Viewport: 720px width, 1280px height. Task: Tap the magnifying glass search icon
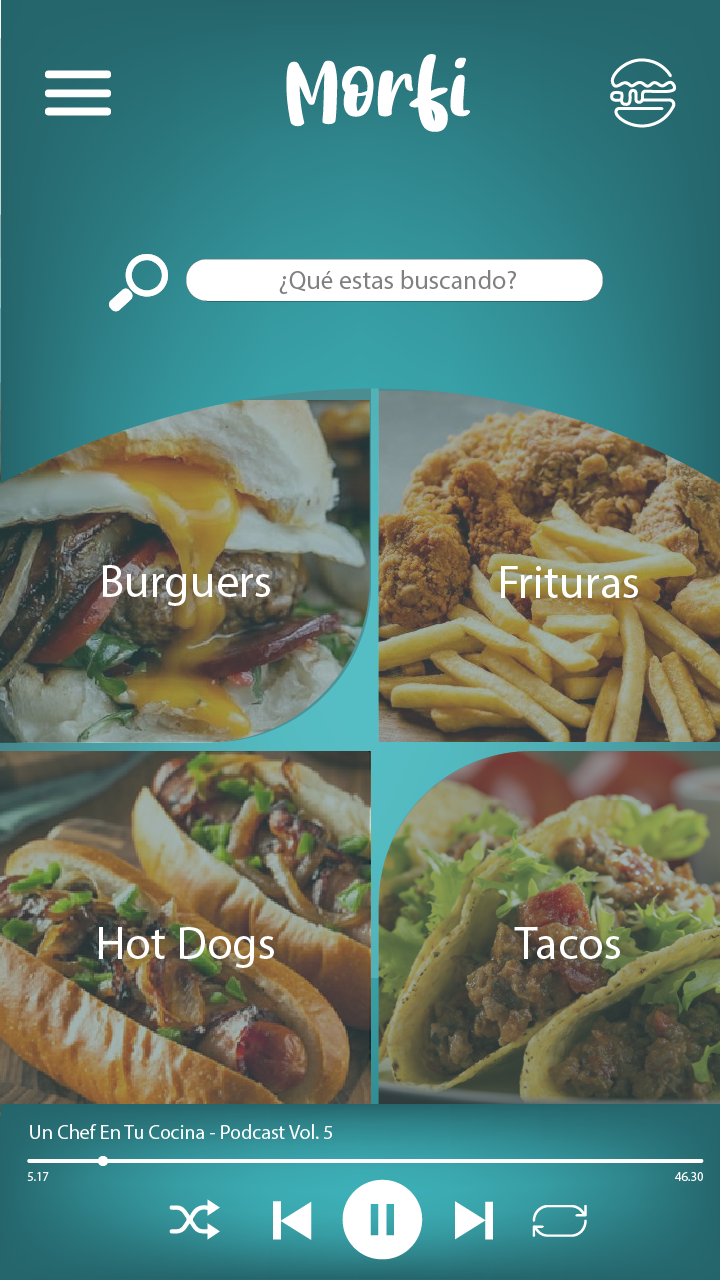click(x=138, y=283)
